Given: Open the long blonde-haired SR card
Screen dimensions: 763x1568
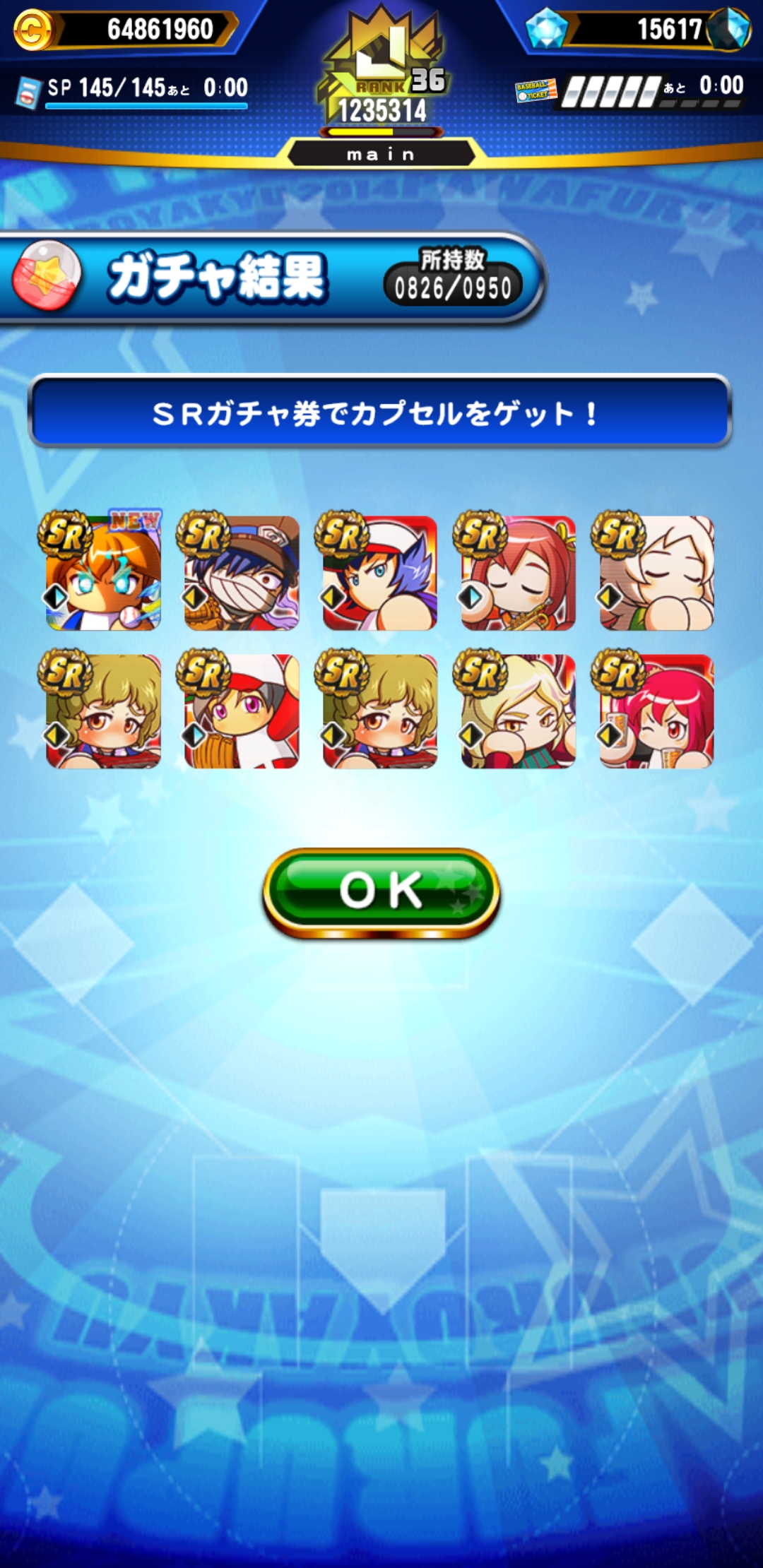Looking at the screenshot, I should click(519, 711).
